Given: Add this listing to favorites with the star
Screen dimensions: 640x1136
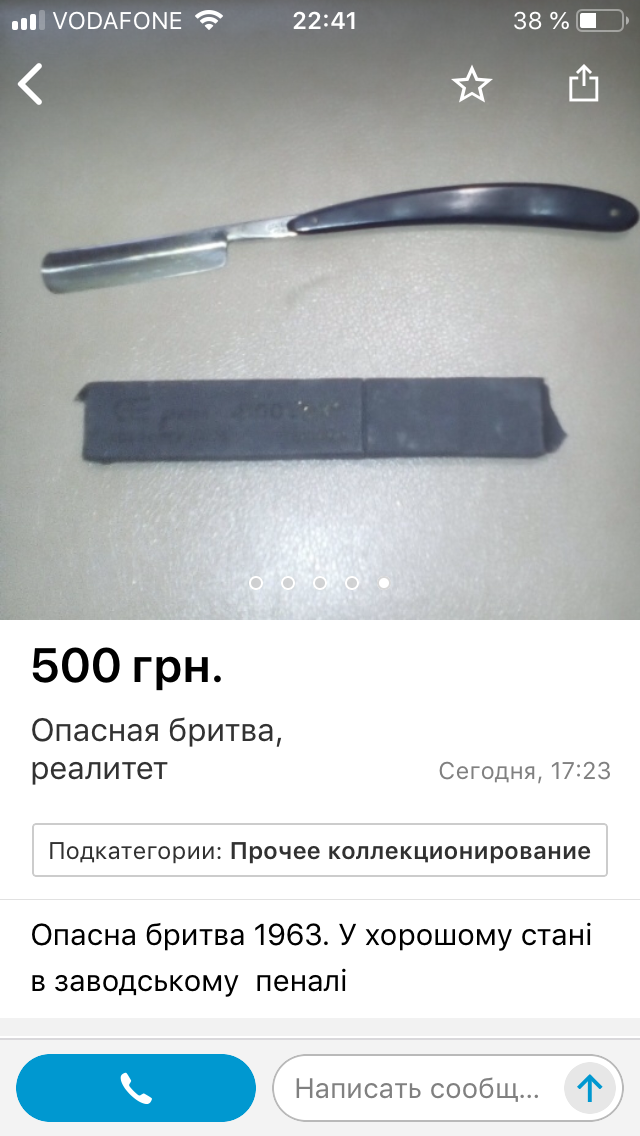Looking at the screenshot, I should click(x=472, y=85).
